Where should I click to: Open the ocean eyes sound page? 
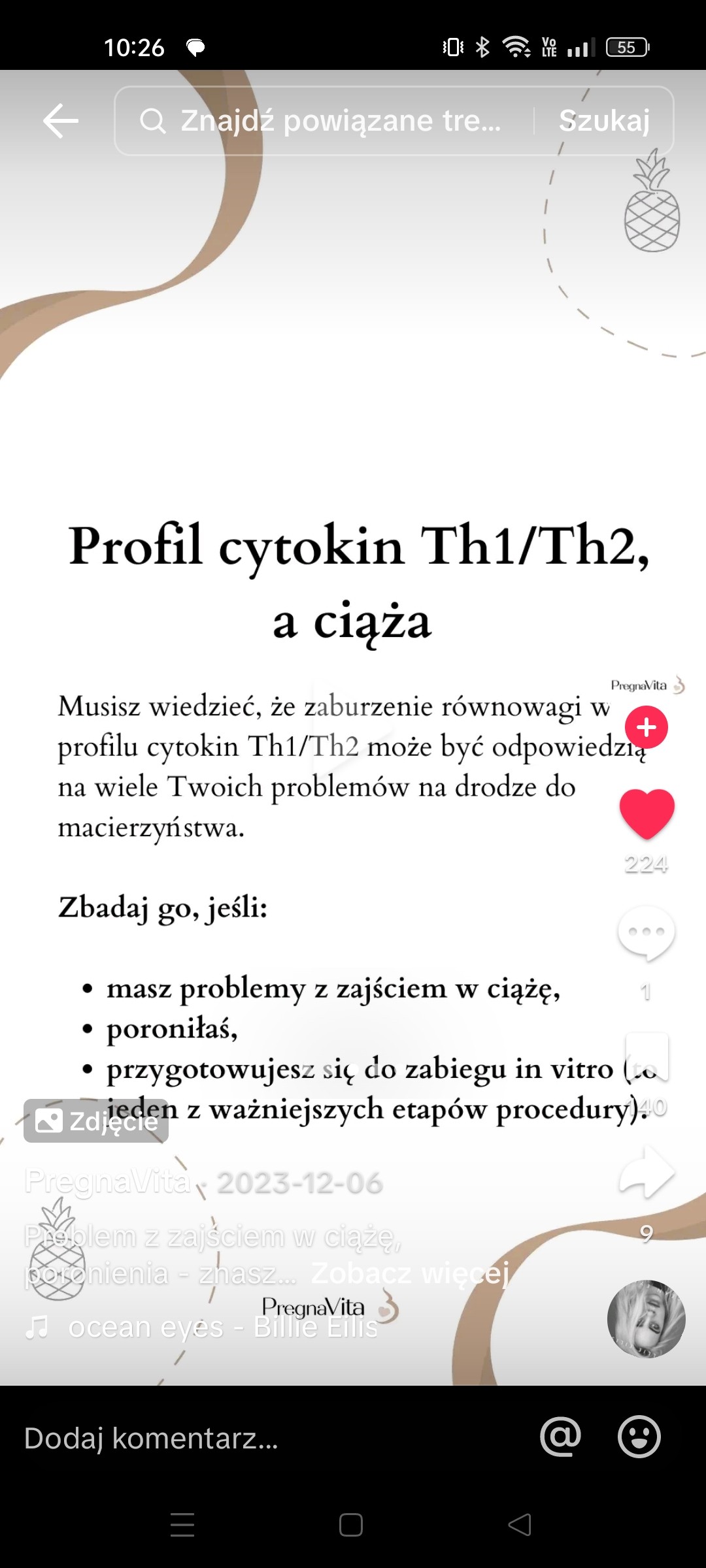222,1327
